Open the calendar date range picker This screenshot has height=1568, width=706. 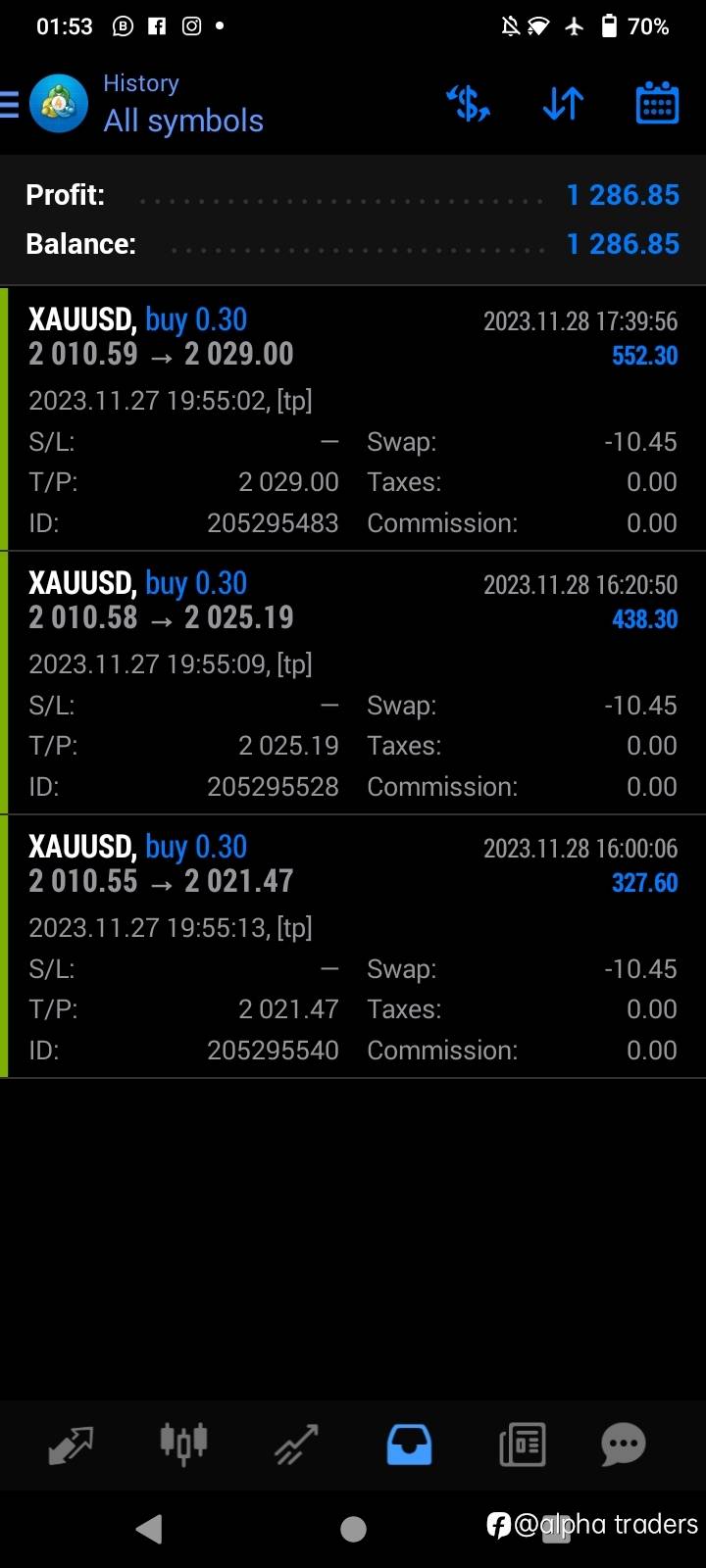click(x=657, y=104)
